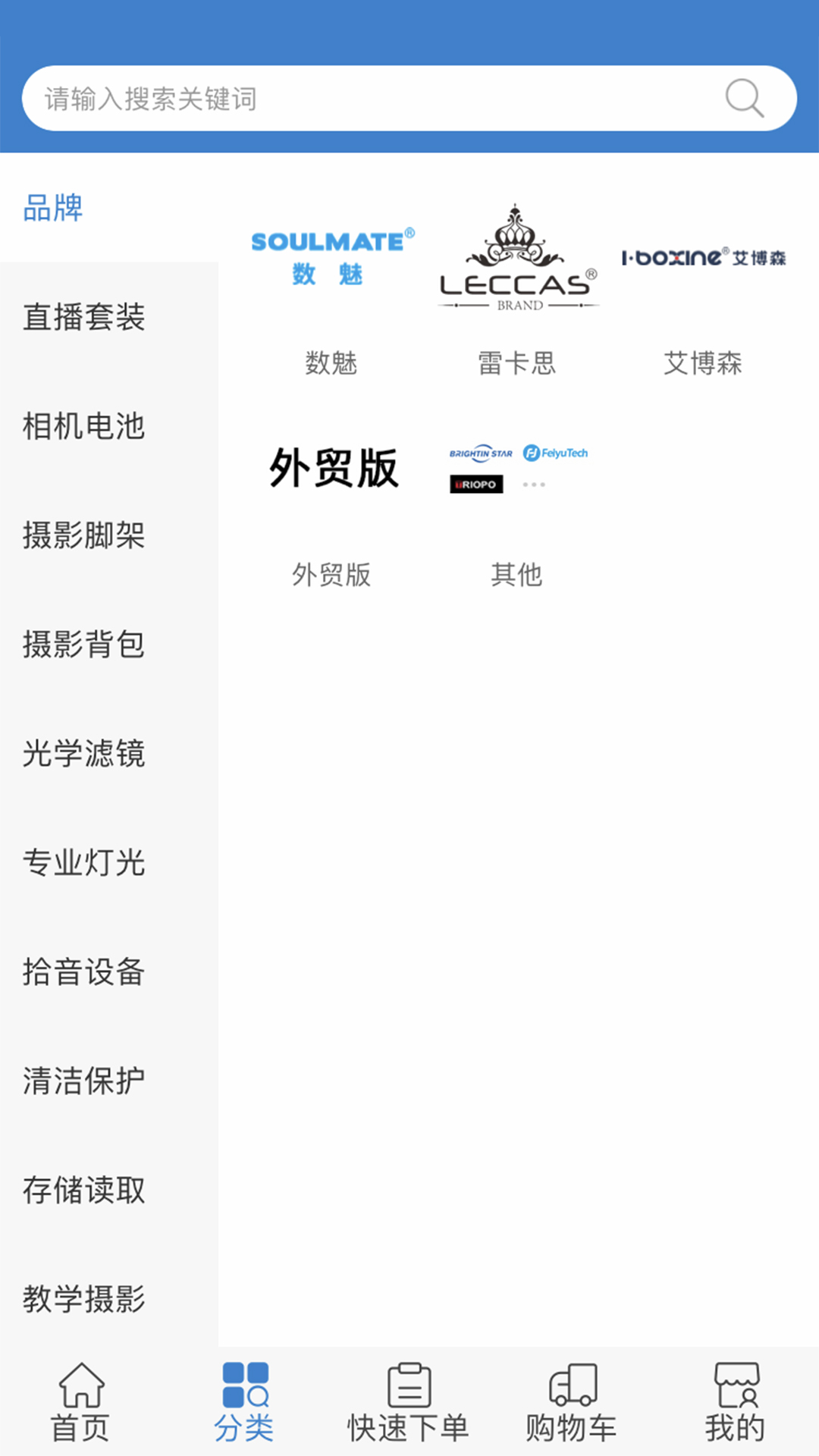This screenshot has height=1456, width=819.
Task: Tap the magnifier search icon
Action: 744,99
